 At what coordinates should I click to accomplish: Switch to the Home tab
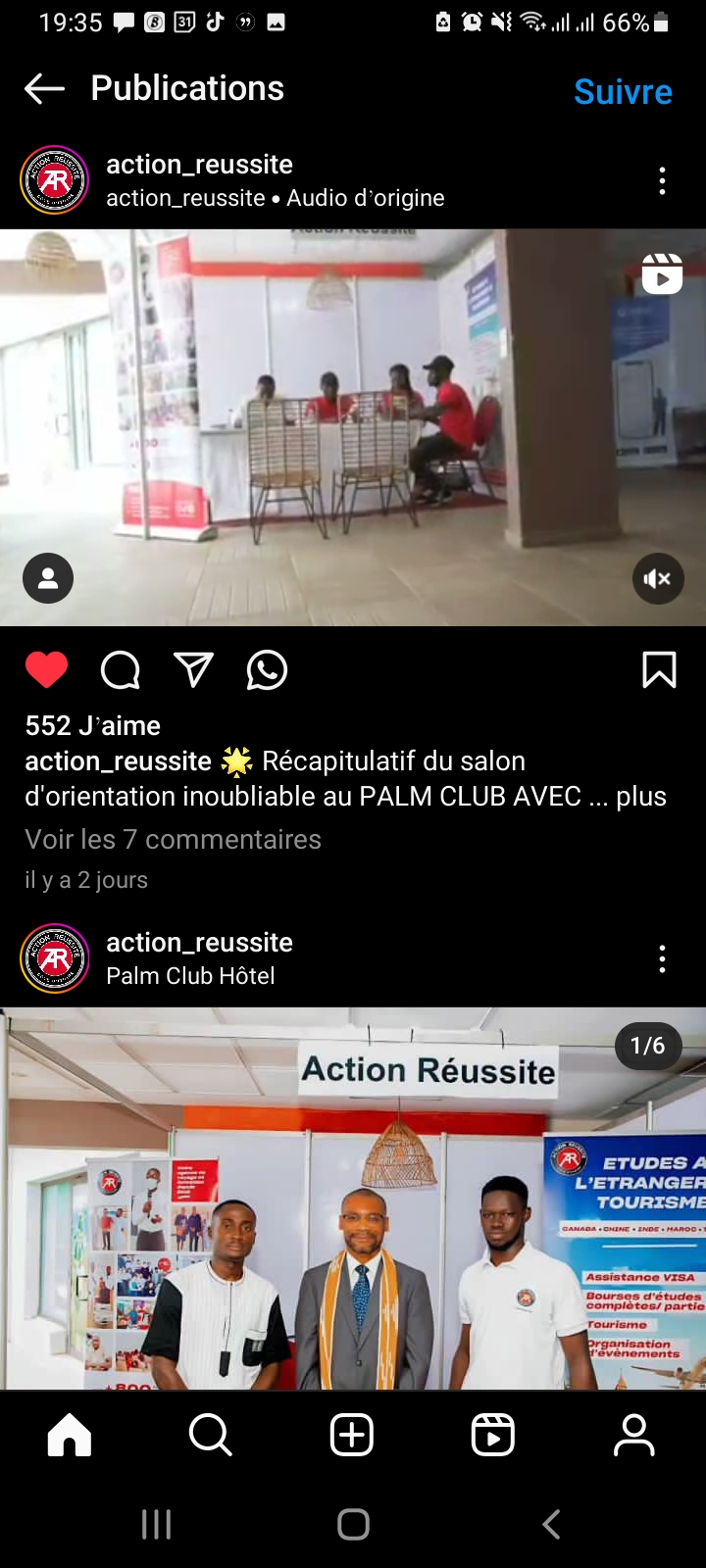[x=70, y=1436]
